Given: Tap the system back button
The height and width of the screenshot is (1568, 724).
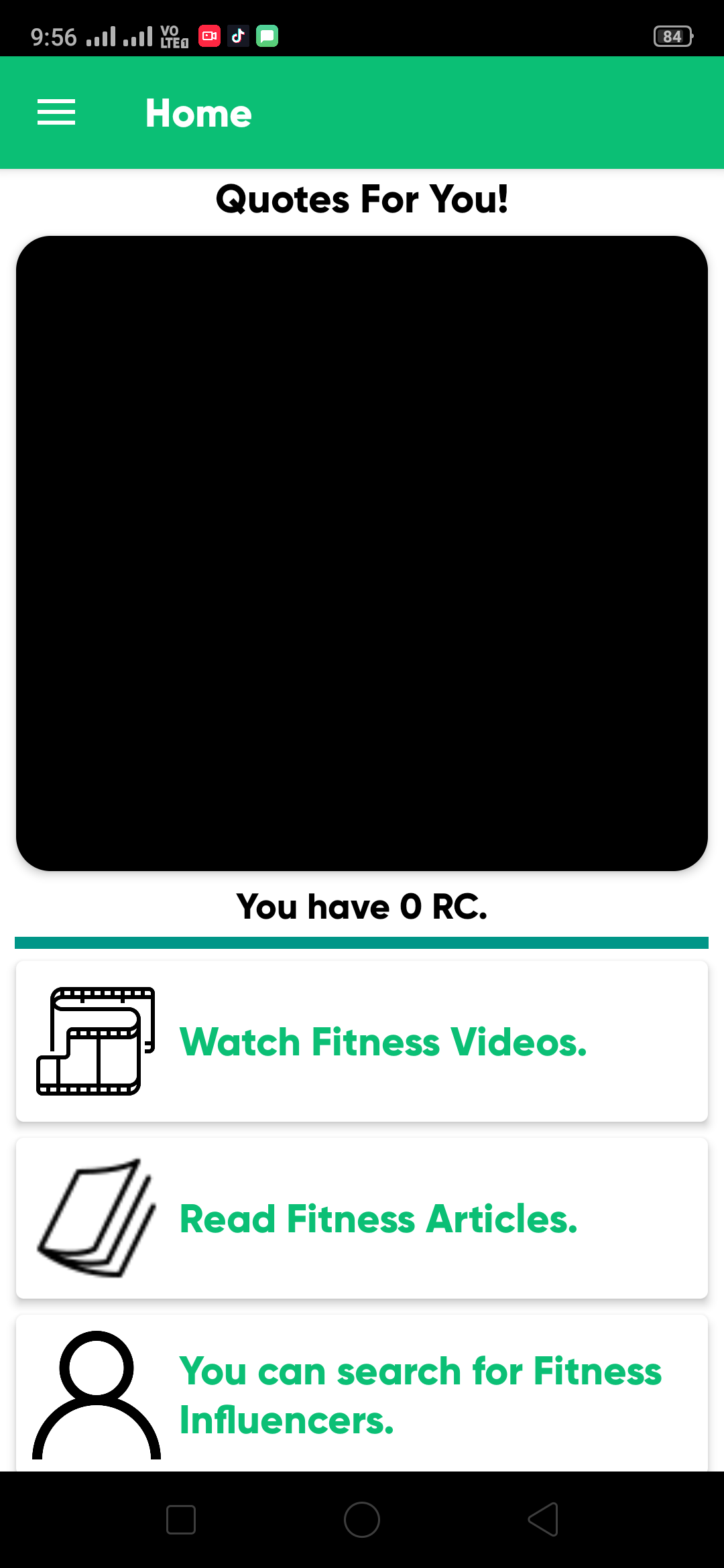Looking at the screenshot, I should point(543,1519).
